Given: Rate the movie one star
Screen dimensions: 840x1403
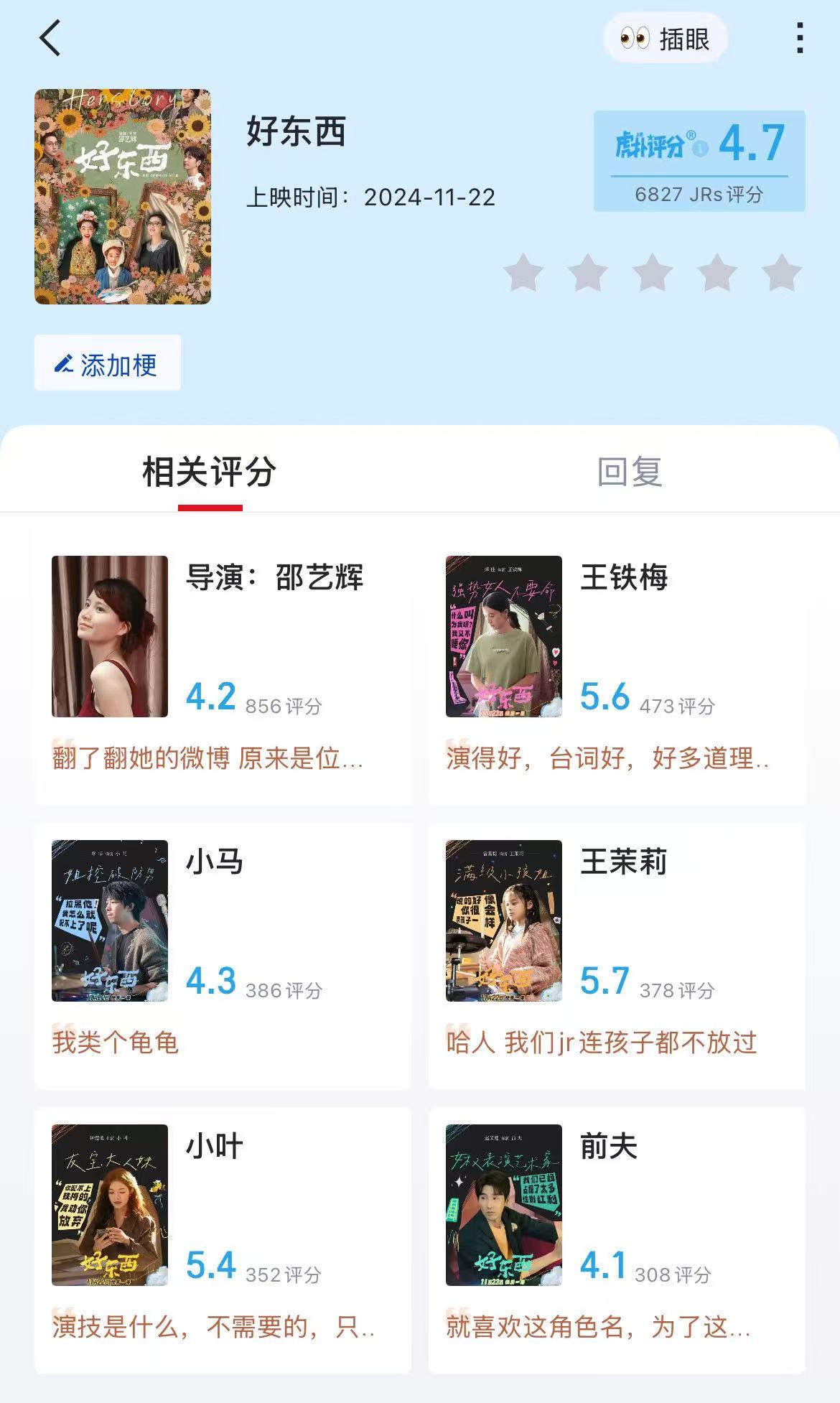Looking at the screenshot, I should (x=523, y=273).
